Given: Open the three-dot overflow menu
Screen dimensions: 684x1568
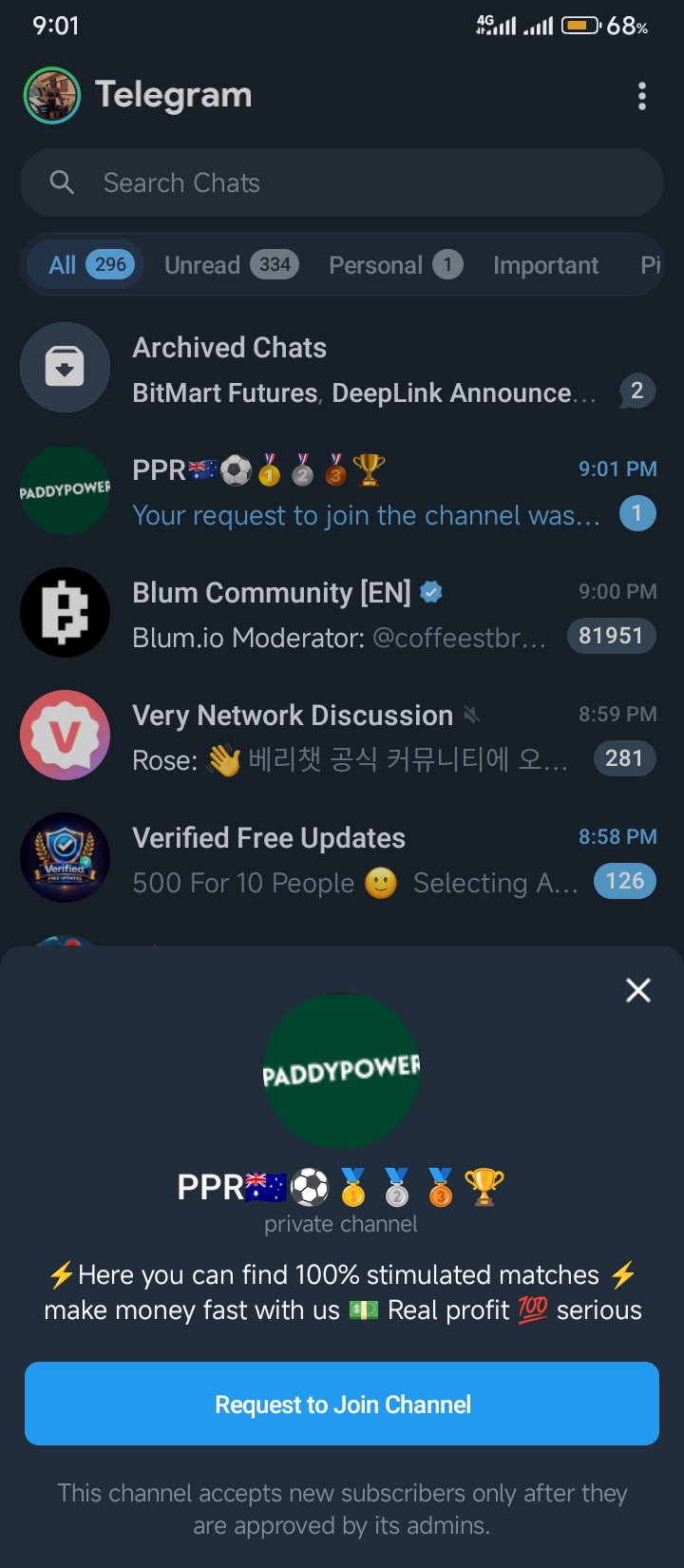Looking at the screenshot, I should (642, 96).
